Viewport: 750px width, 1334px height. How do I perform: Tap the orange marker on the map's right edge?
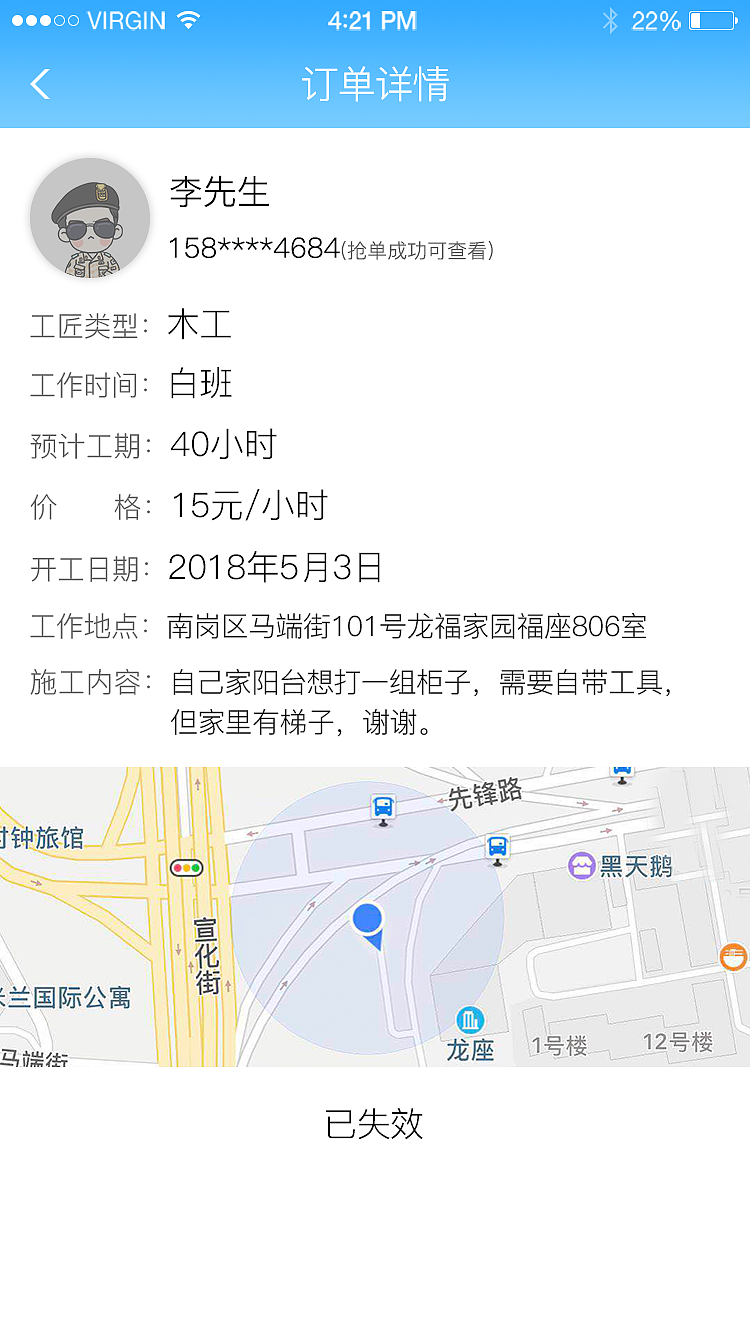[733, 957]
